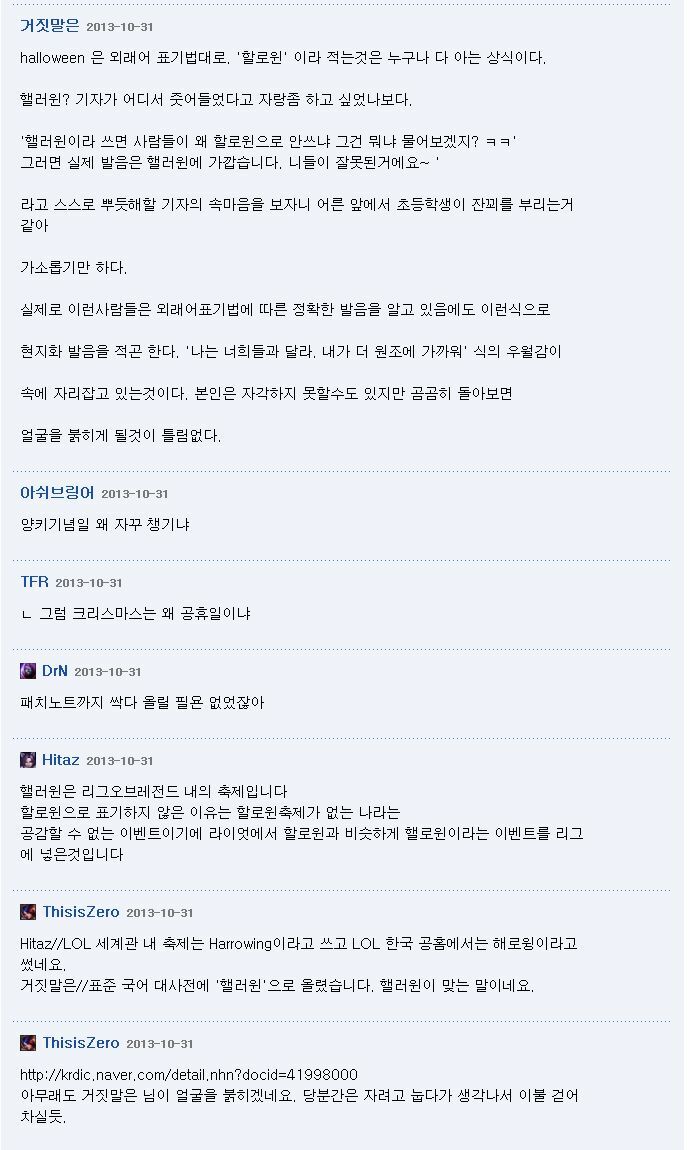Tap the username DrN
Screen dimensions: 690x1150
pos(54,671)
